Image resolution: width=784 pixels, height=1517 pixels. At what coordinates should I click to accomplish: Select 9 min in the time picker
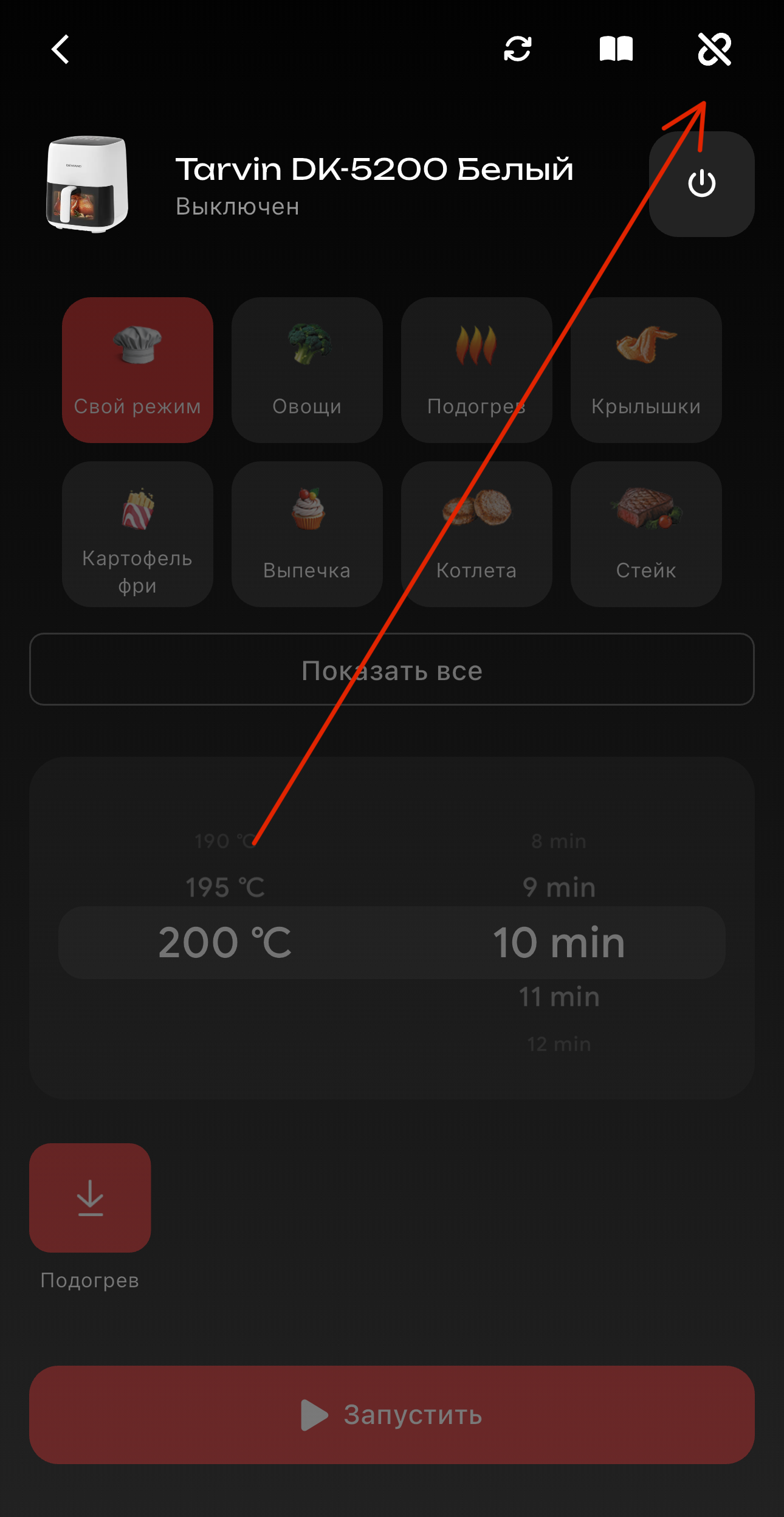[559, 887]
